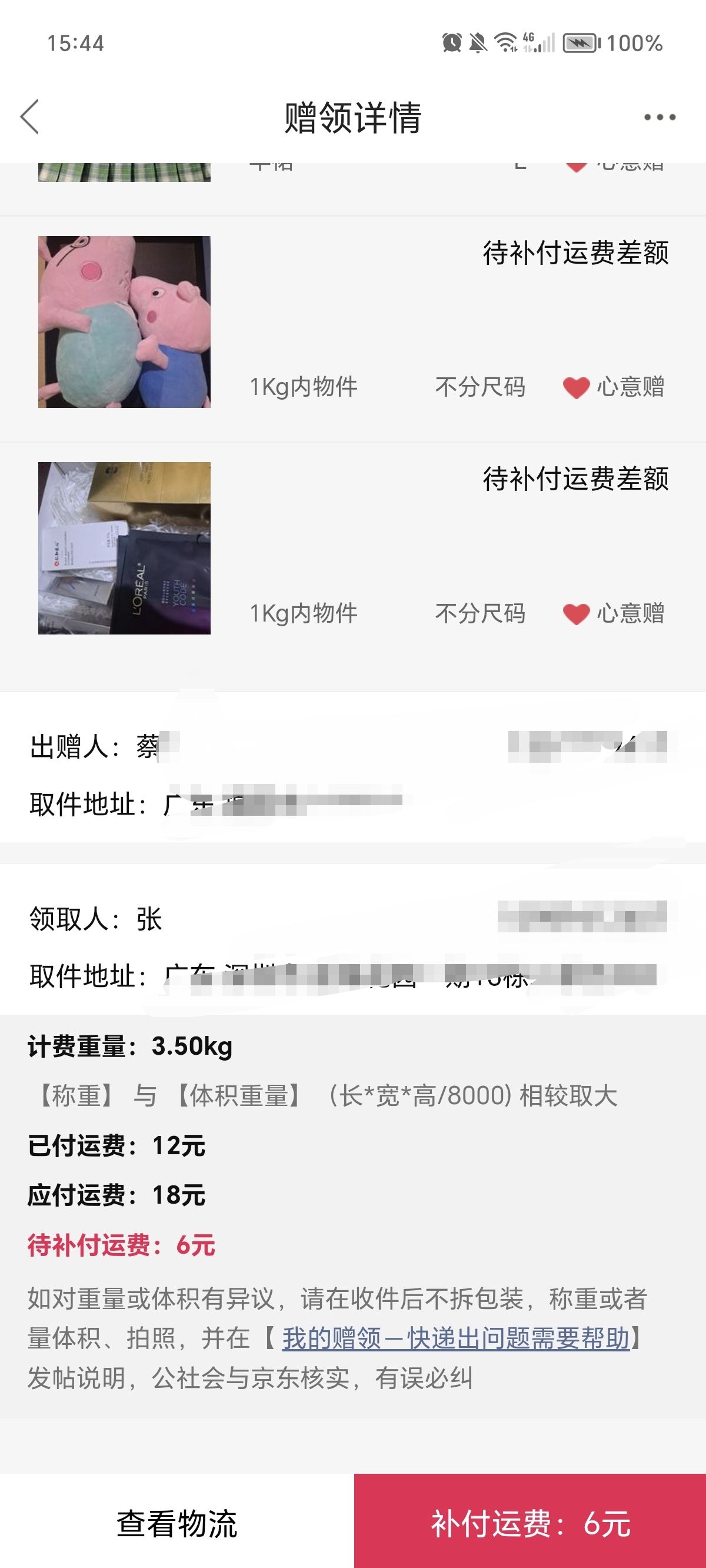706x1568 pixels.
Task: Go back from 赠领详情 page
Action: point(30,117)
